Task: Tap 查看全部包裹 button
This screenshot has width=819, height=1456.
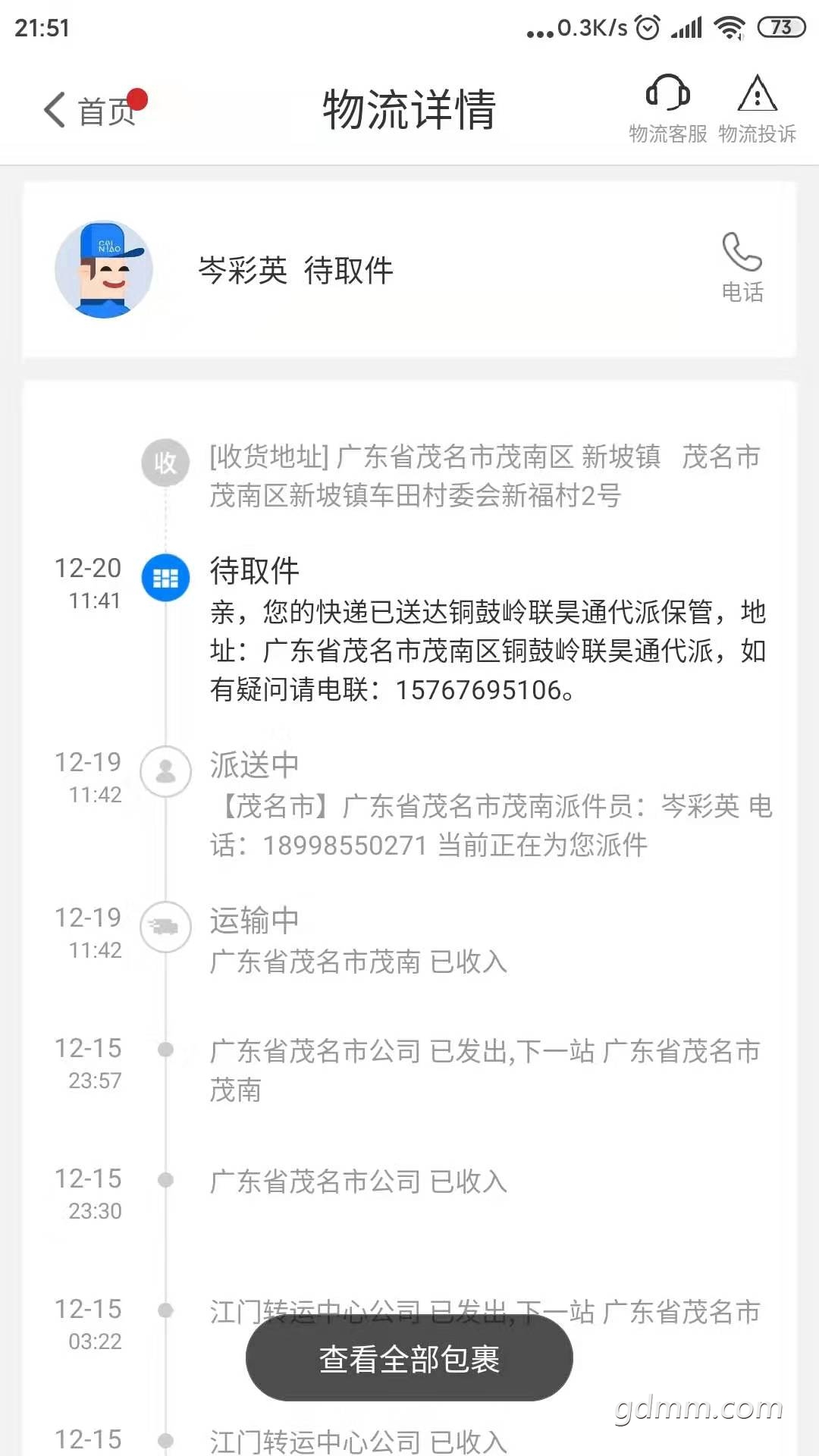Action: pos(409,1359)
